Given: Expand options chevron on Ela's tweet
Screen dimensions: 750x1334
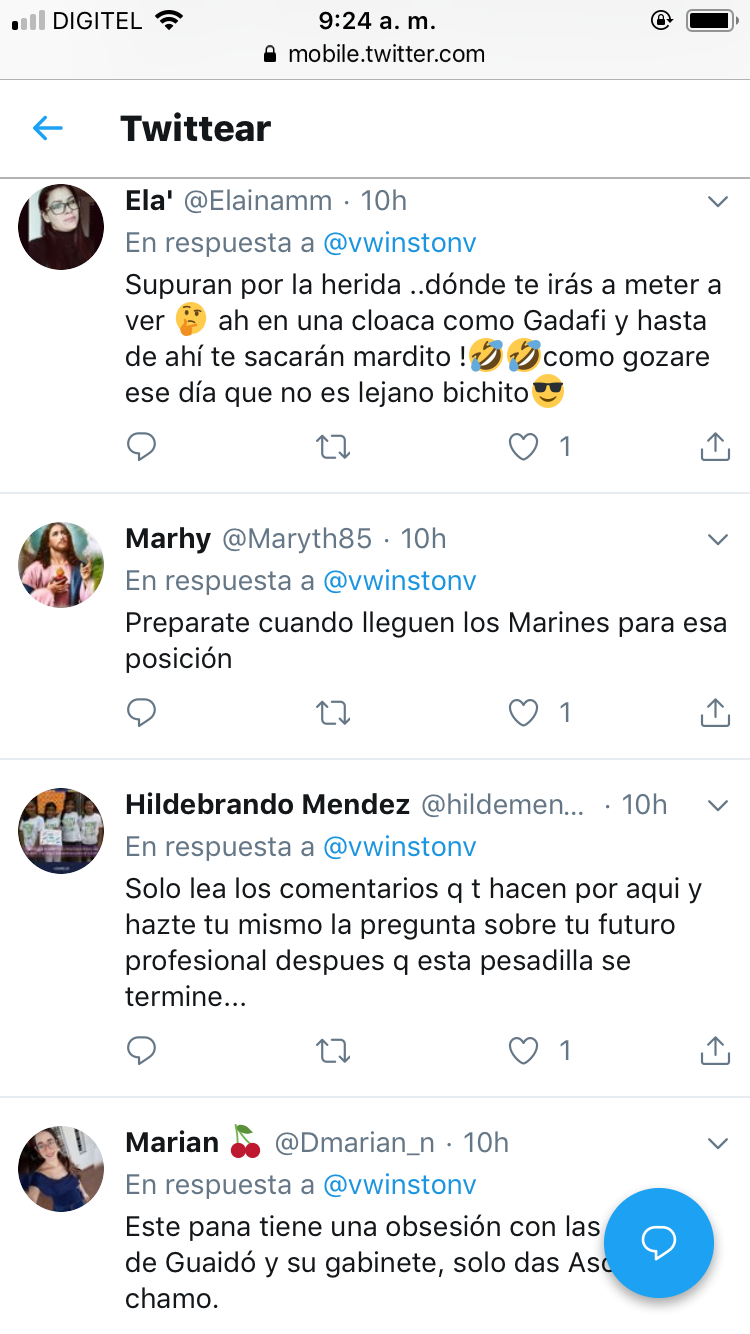Looking at the screenshot, I should [x=717, y=202].
